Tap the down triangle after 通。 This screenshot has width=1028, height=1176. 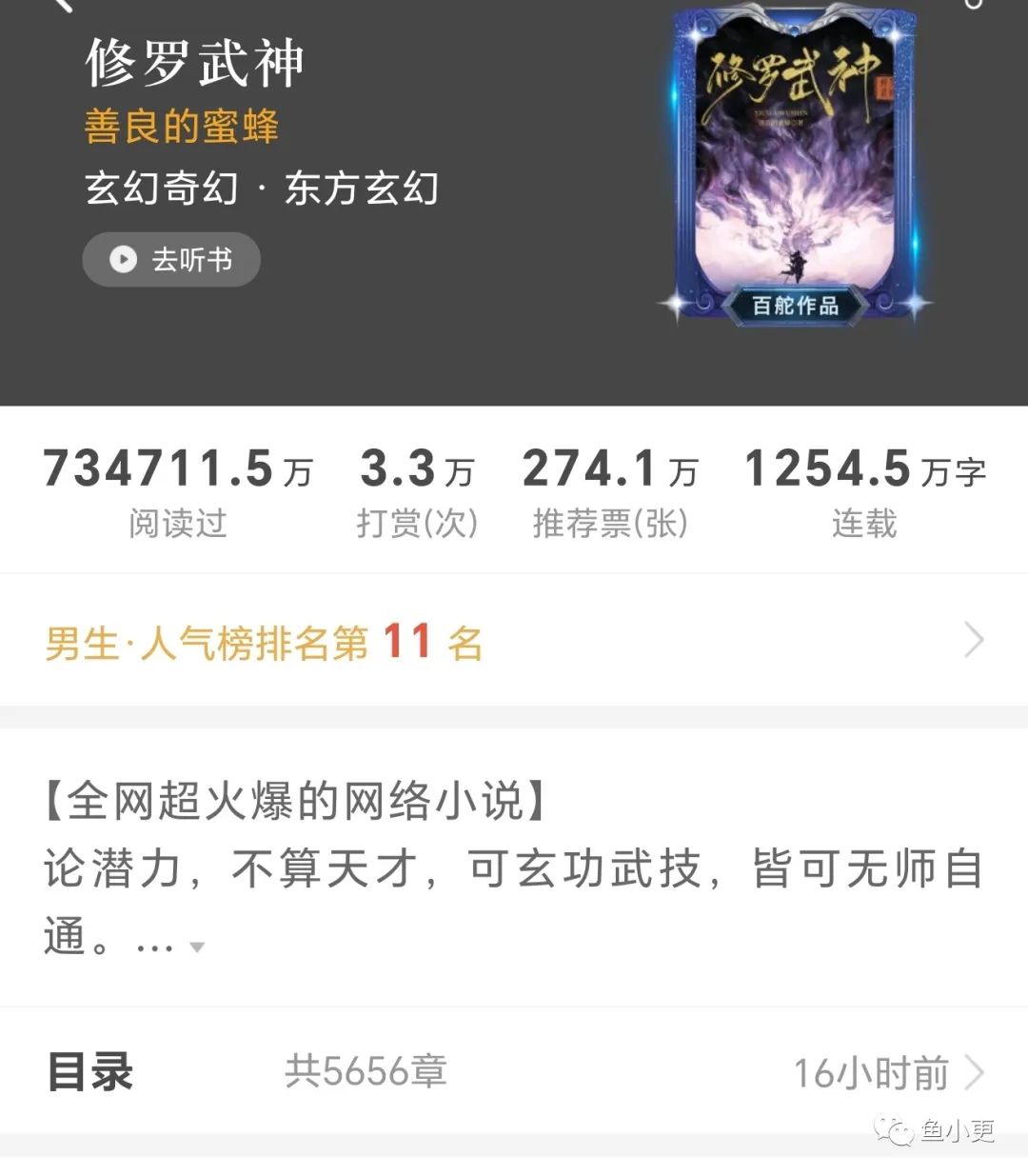pyautogui.click(x=198, y=947)
